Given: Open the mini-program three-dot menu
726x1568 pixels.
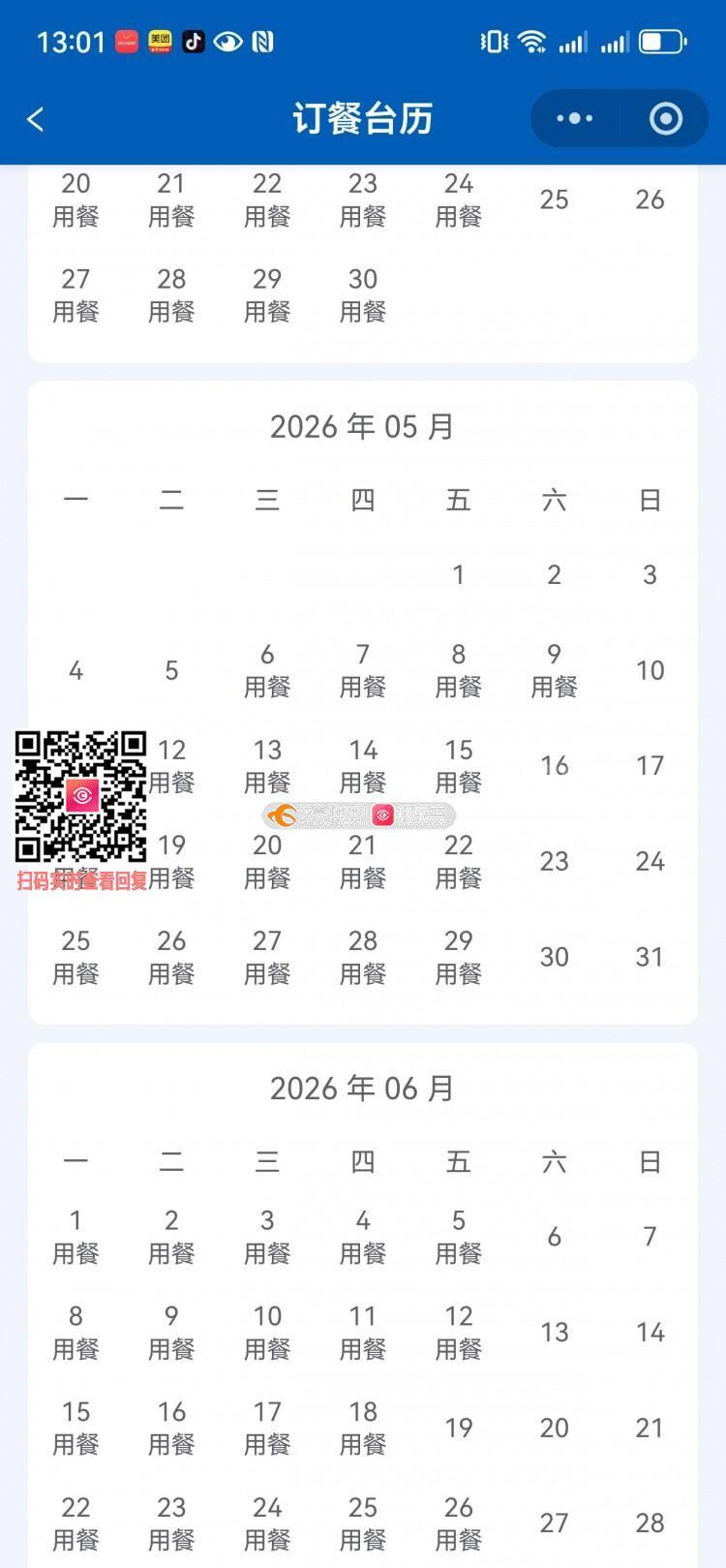Looking at the screenshot, I should click(575, 118).
